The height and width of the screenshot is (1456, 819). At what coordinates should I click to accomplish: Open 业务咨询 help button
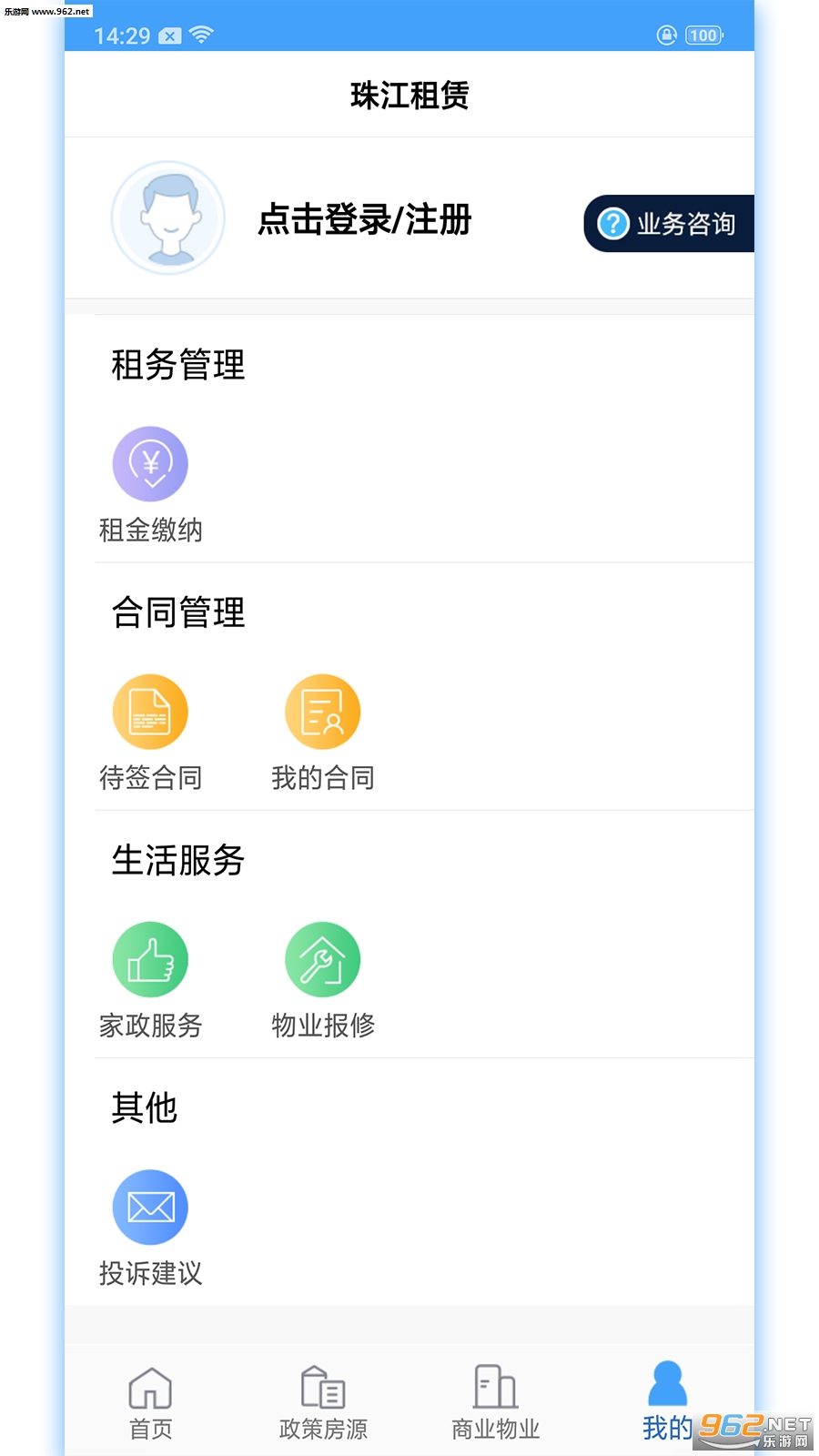coord(669,223)
